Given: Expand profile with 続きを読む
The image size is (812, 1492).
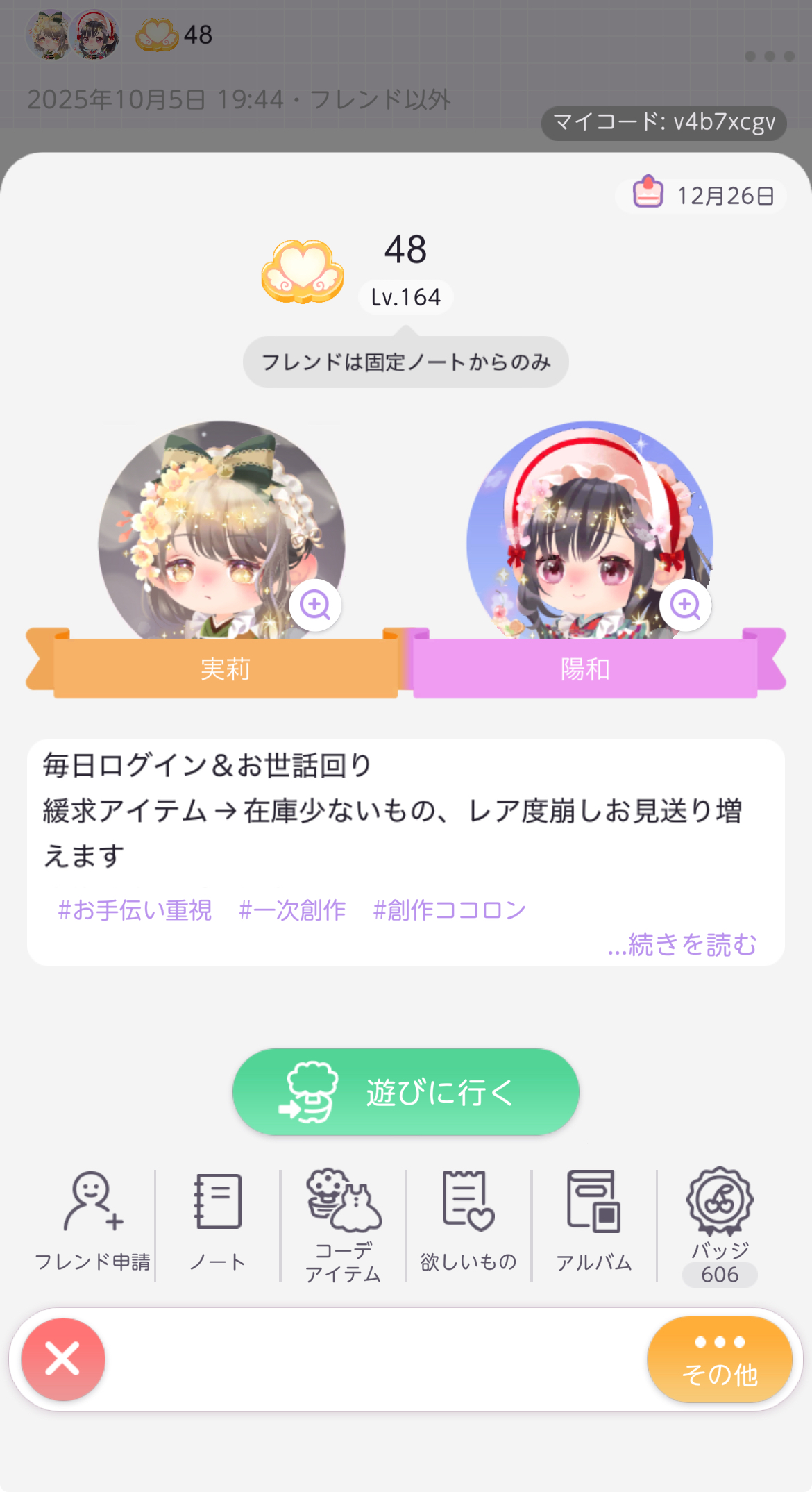Looking at the screenshot, I should point(682,944).
